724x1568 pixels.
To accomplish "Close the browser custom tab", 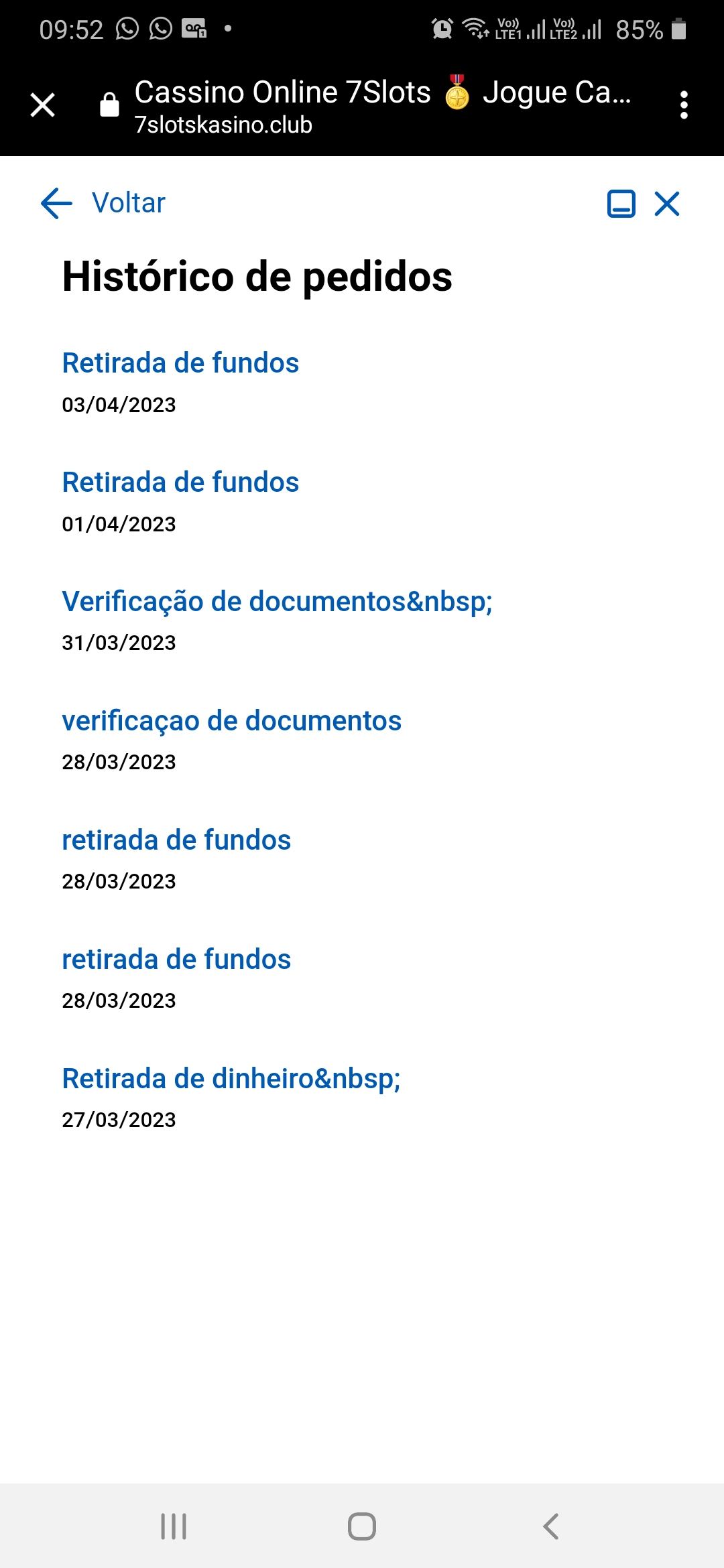I will pos(43,105).
